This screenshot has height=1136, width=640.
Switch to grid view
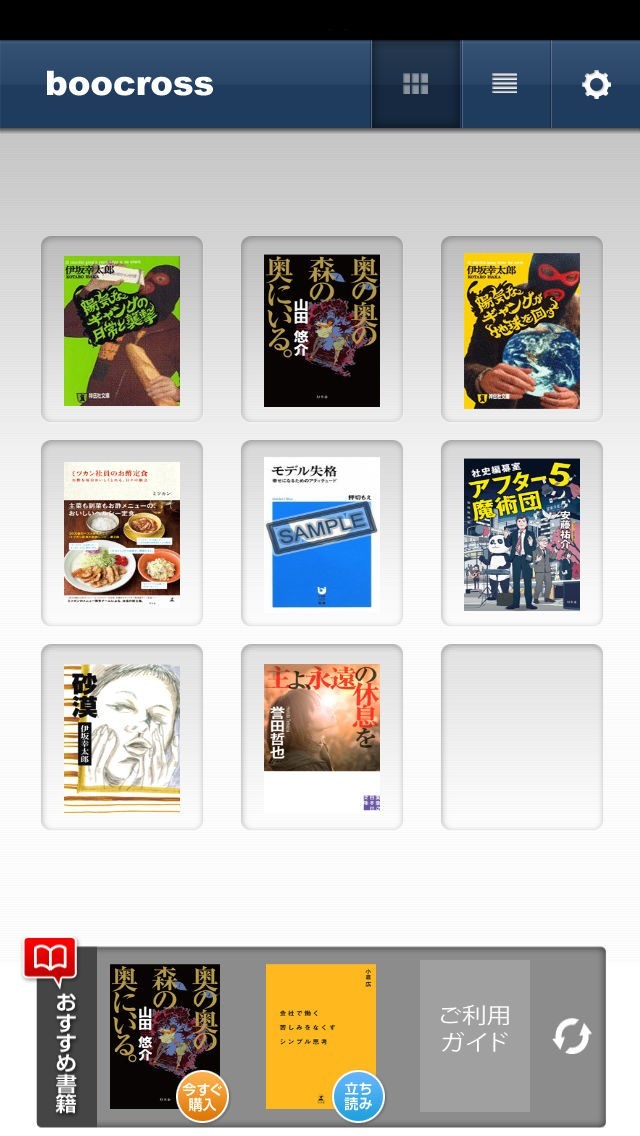pyautogui.click(x=416, y=84)
